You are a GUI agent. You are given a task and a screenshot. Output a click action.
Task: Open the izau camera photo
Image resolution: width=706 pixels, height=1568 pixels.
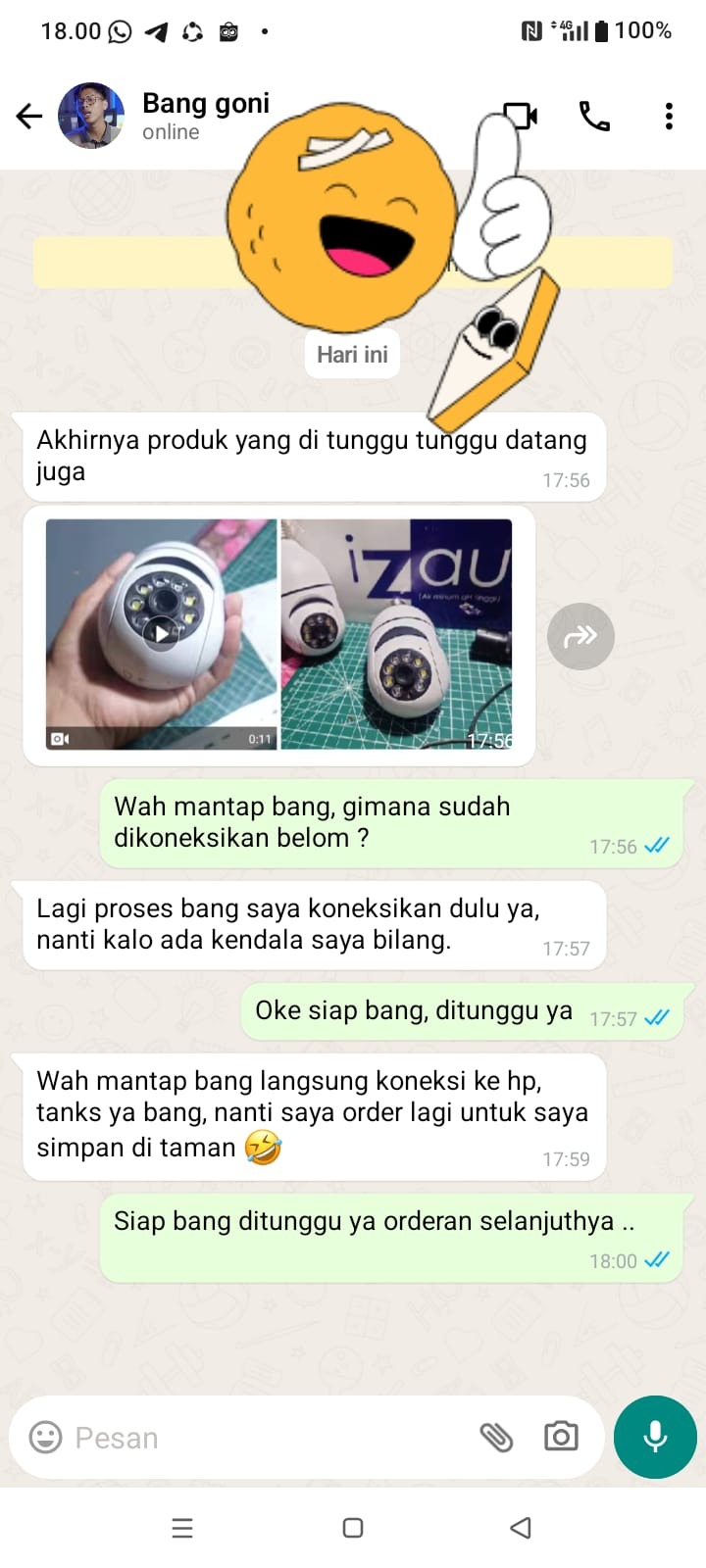pos(396,634)
